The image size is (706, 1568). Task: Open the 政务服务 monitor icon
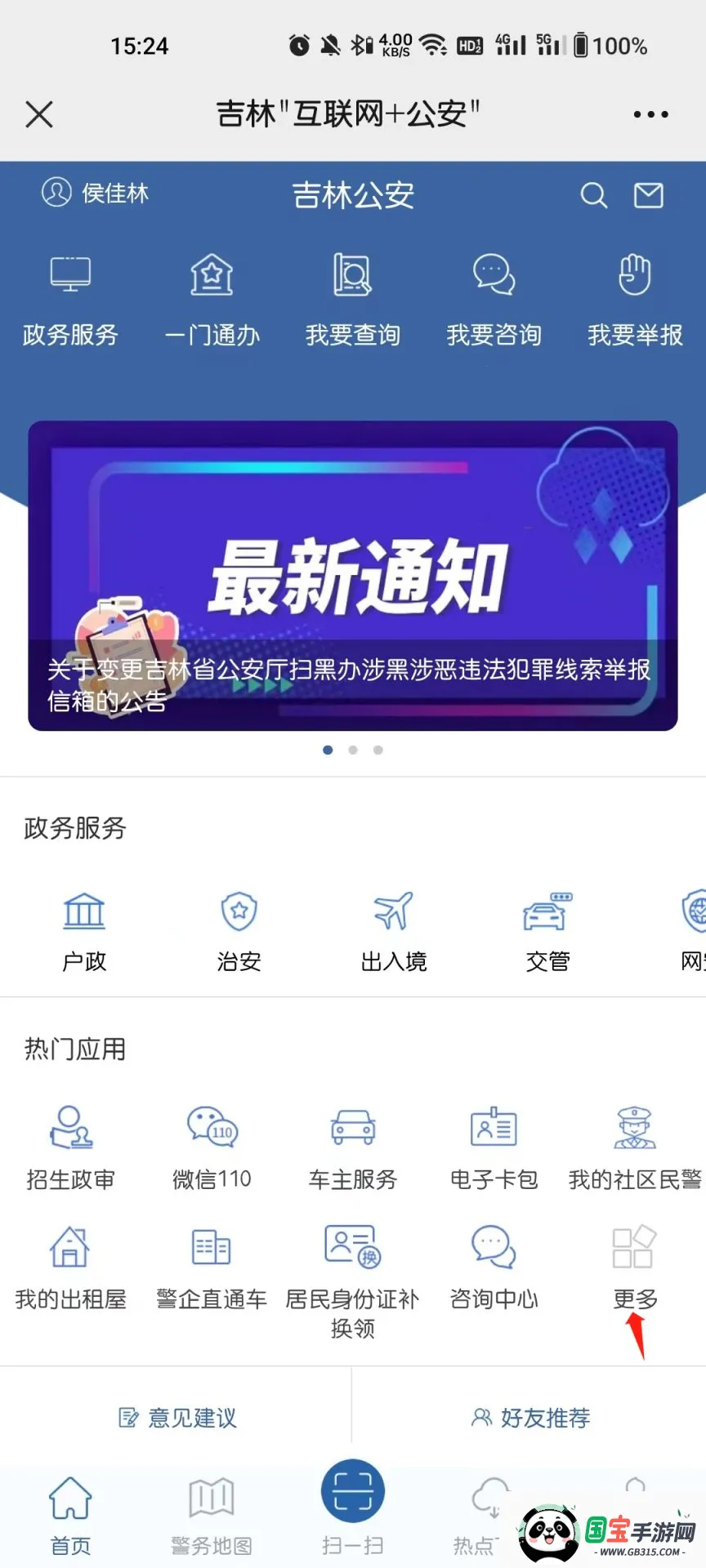coord(70,276)
